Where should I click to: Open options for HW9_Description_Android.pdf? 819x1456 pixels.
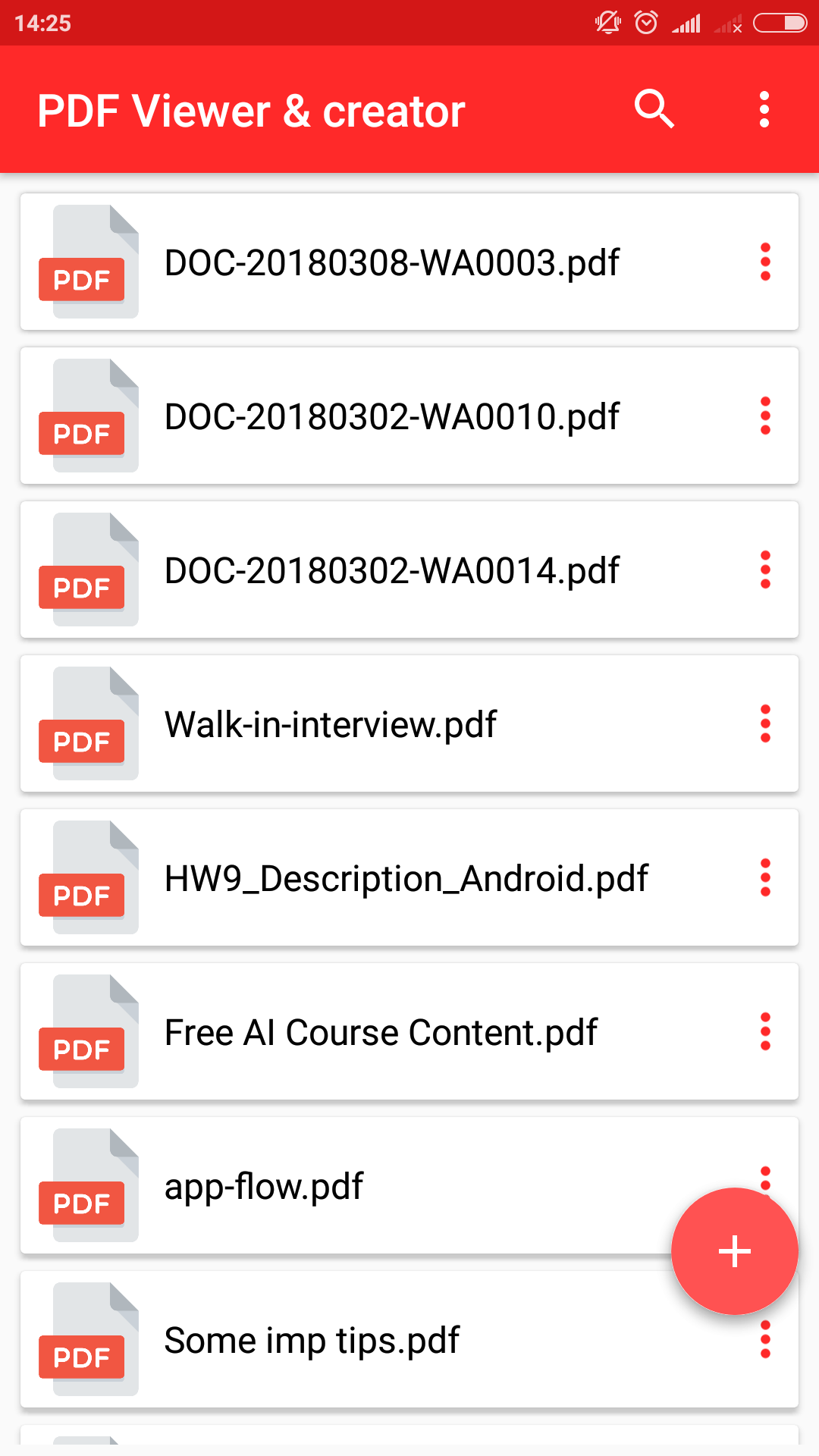point(766,877)
